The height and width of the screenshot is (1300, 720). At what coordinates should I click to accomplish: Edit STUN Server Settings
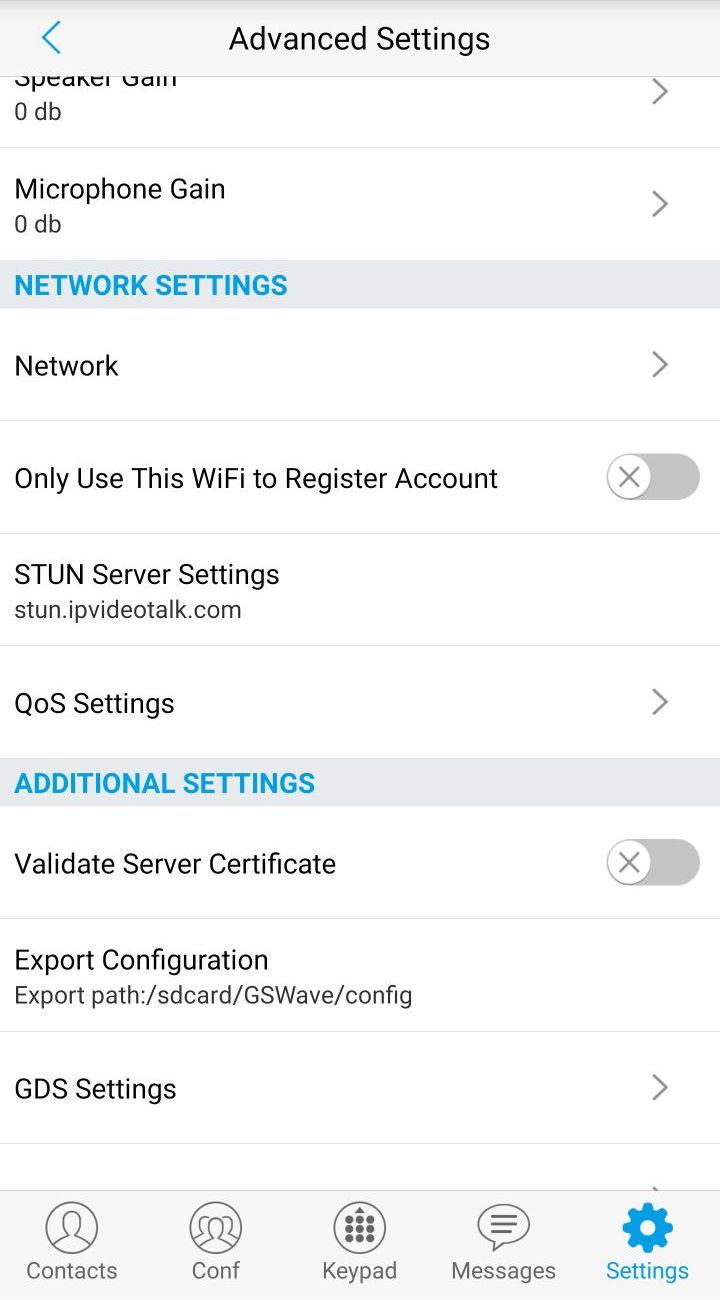click(x=360, y=590)
